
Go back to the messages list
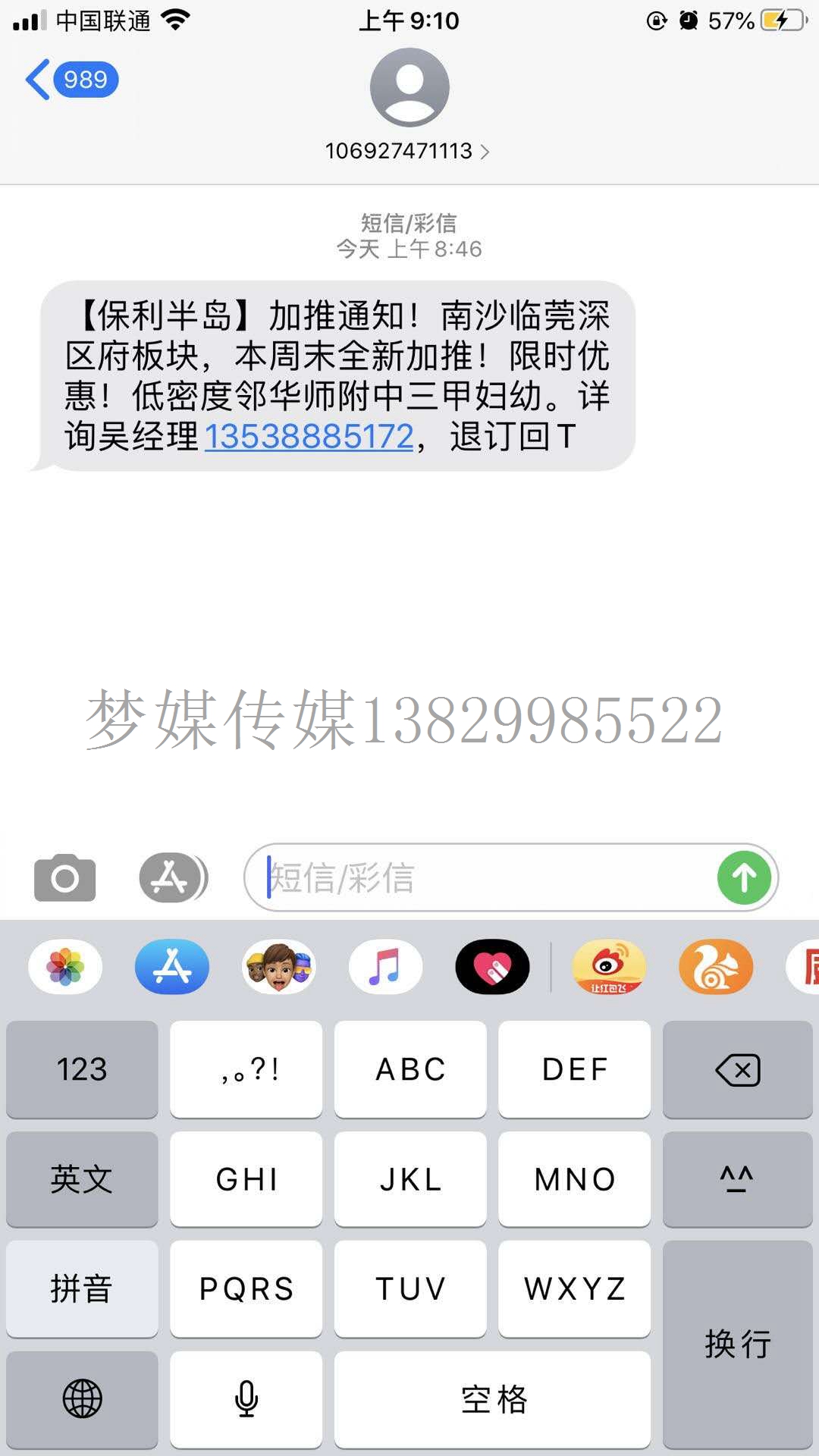(70, 80)
